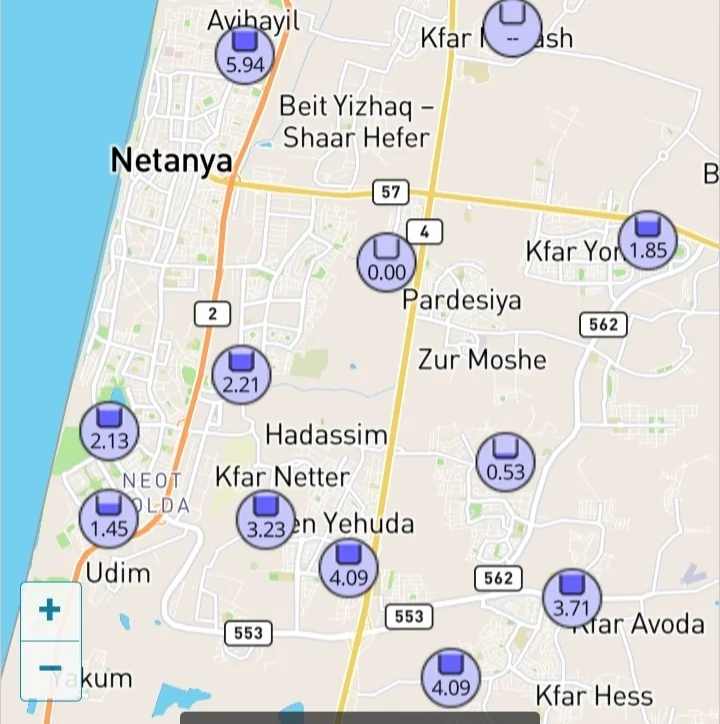Select the 2.13 marker by the coast
The height and width of the screenshot is (724, 720).
(x=109, y=432)
